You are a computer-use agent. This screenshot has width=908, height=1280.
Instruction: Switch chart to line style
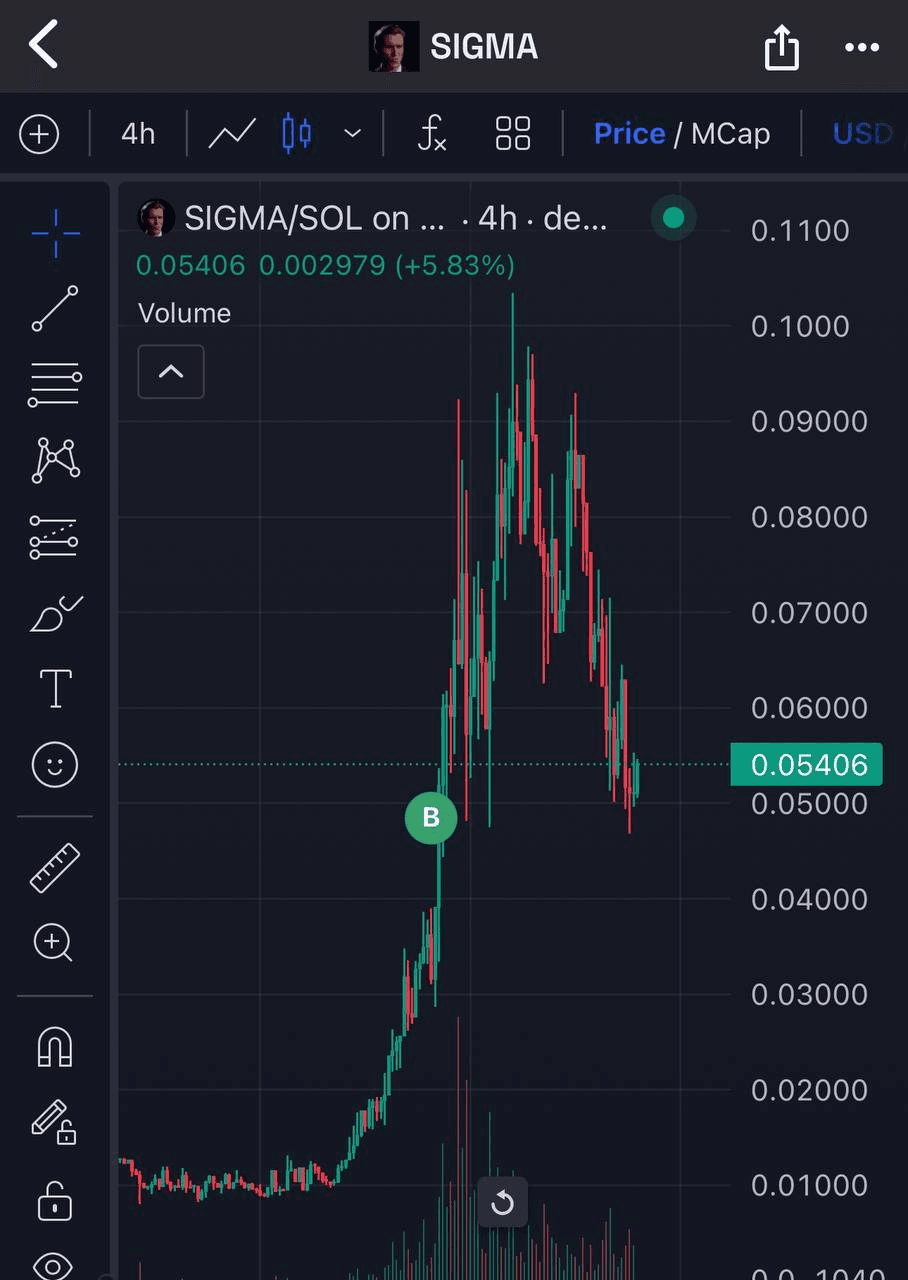pyautogui.click(x=231, y=134)
